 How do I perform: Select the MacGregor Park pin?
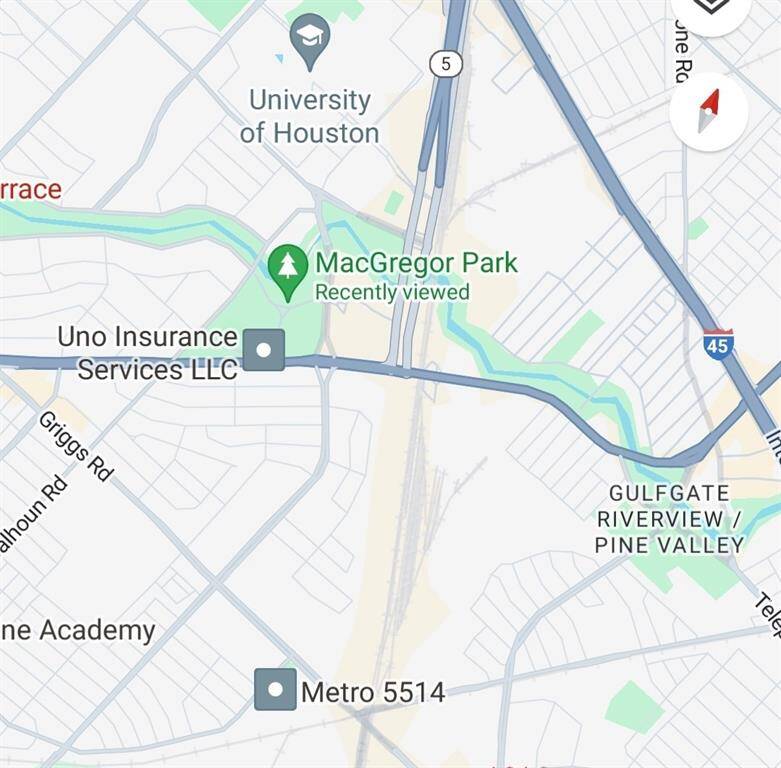[288, 270]
